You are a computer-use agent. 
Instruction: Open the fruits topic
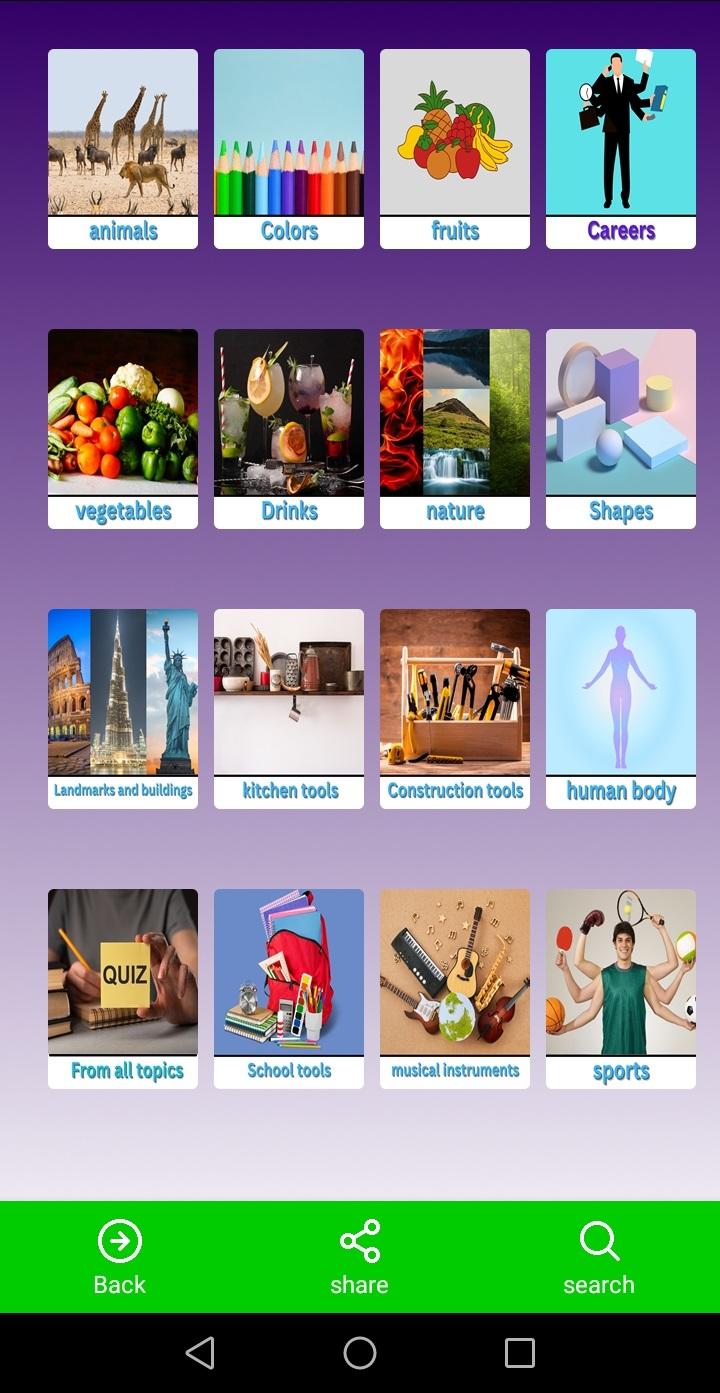(x=455, y=149)
